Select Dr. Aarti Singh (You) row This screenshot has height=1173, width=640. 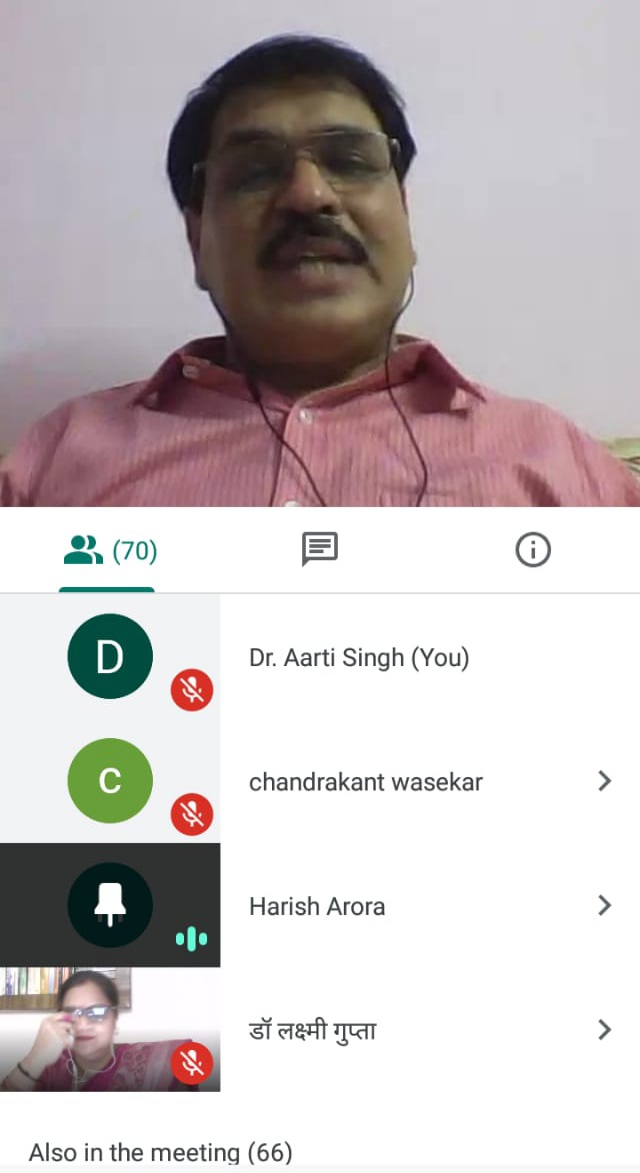(x=320, y=657)
